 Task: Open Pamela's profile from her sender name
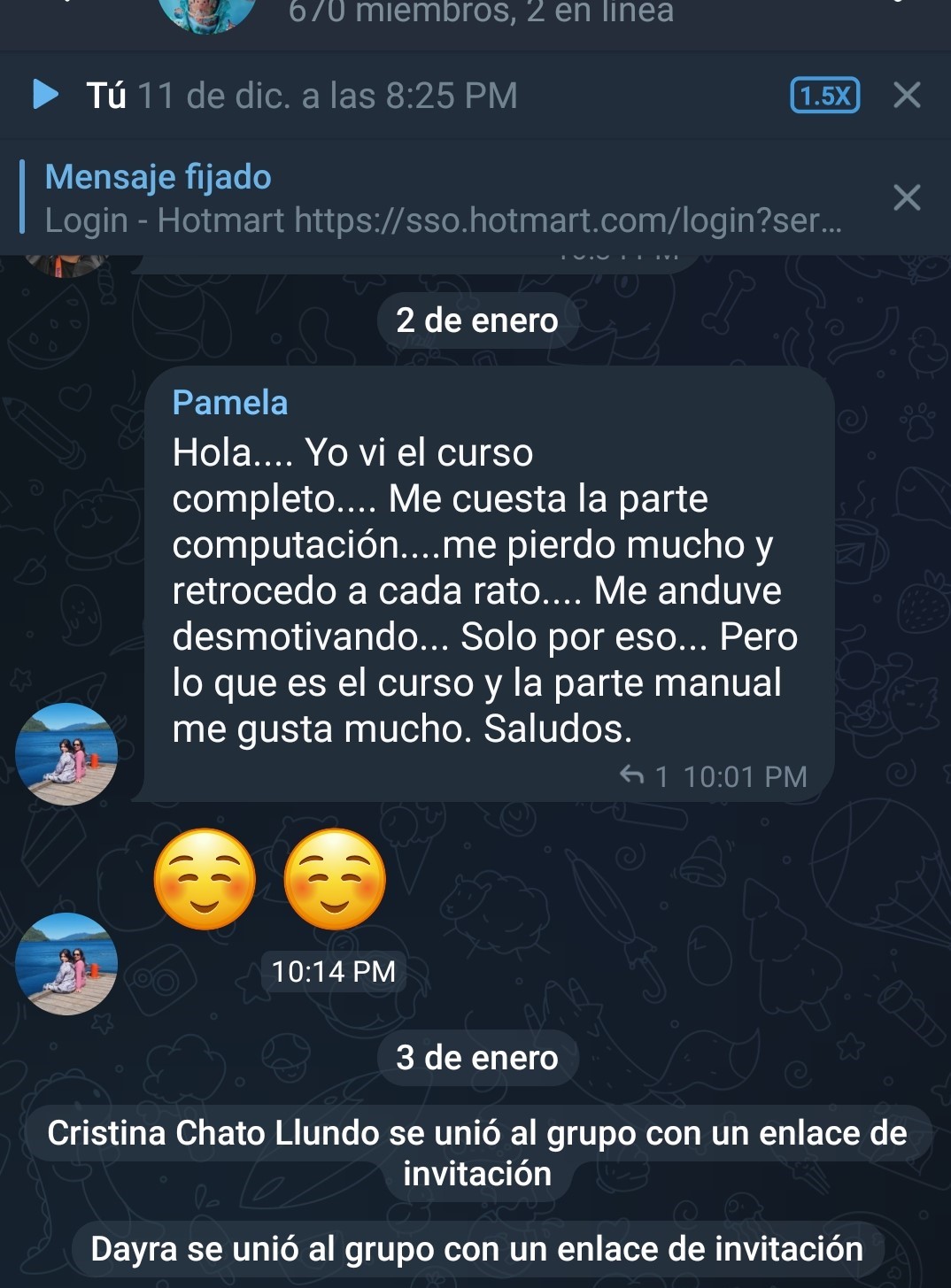[230, 403]
